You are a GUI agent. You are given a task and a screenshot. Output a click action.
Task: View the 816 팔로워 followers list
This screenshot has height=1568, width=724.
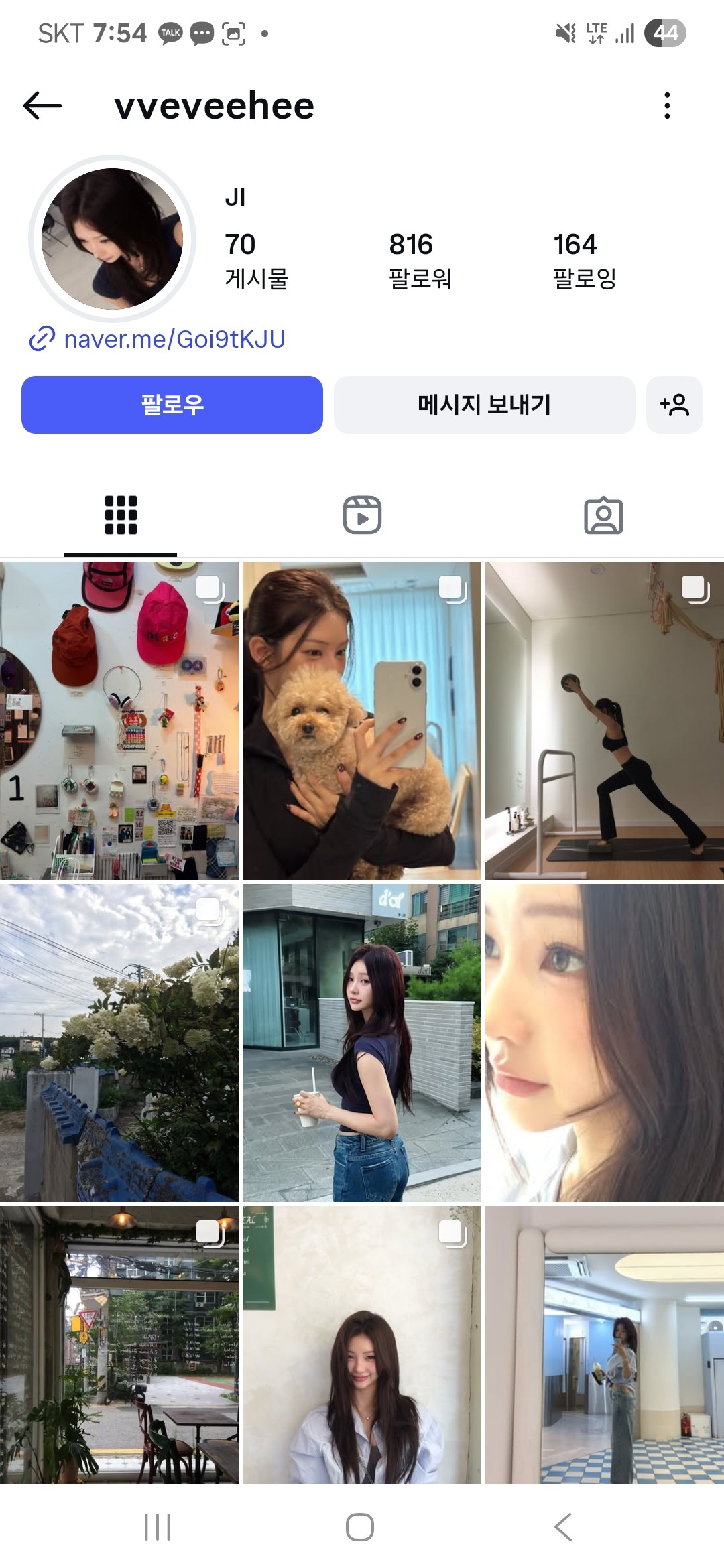420,260
